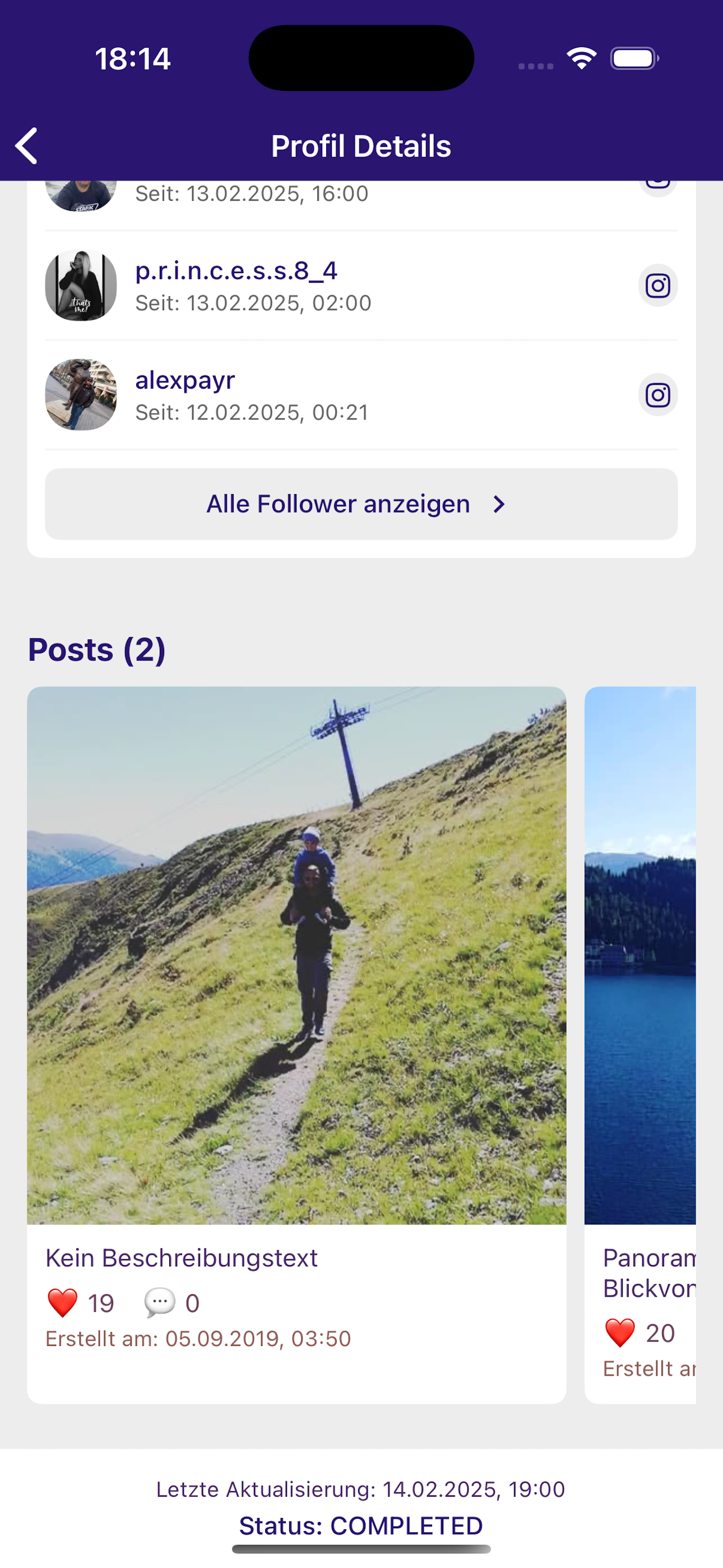Open p.r.i.n.c.e.s.s.8_4's profile picture
The image size is (723, 1568).
coord(80,285)
